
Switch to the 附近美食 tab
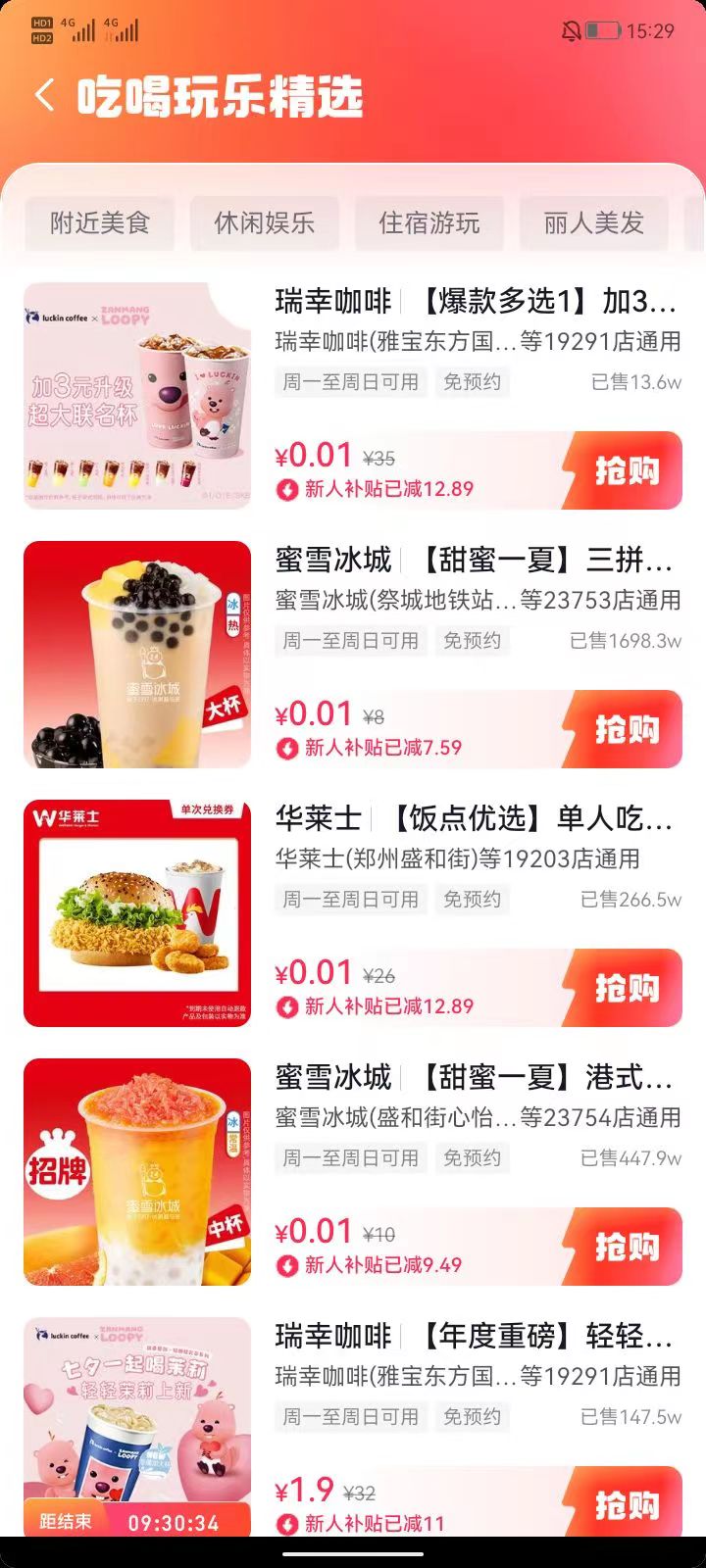[x=100, y=222]
